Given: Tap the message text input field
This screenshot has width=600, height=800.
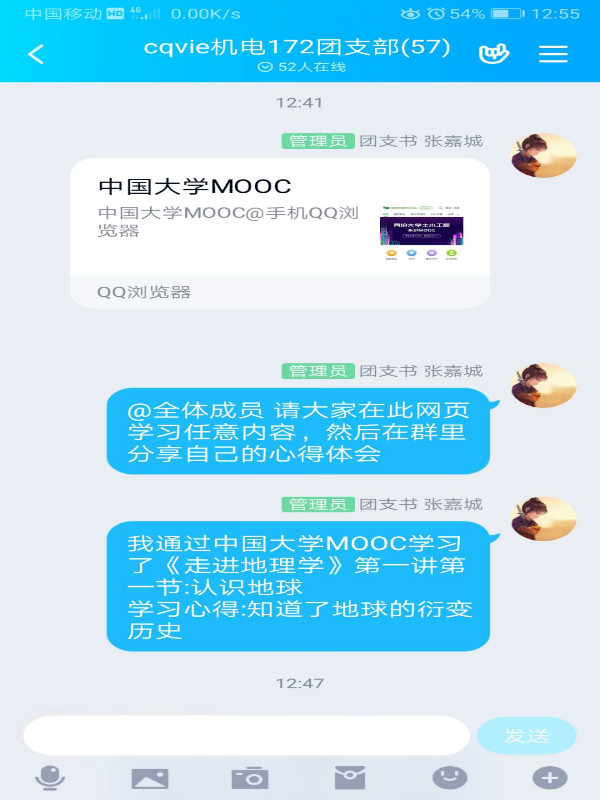Looking at the screenshot, I should [246, 736].
